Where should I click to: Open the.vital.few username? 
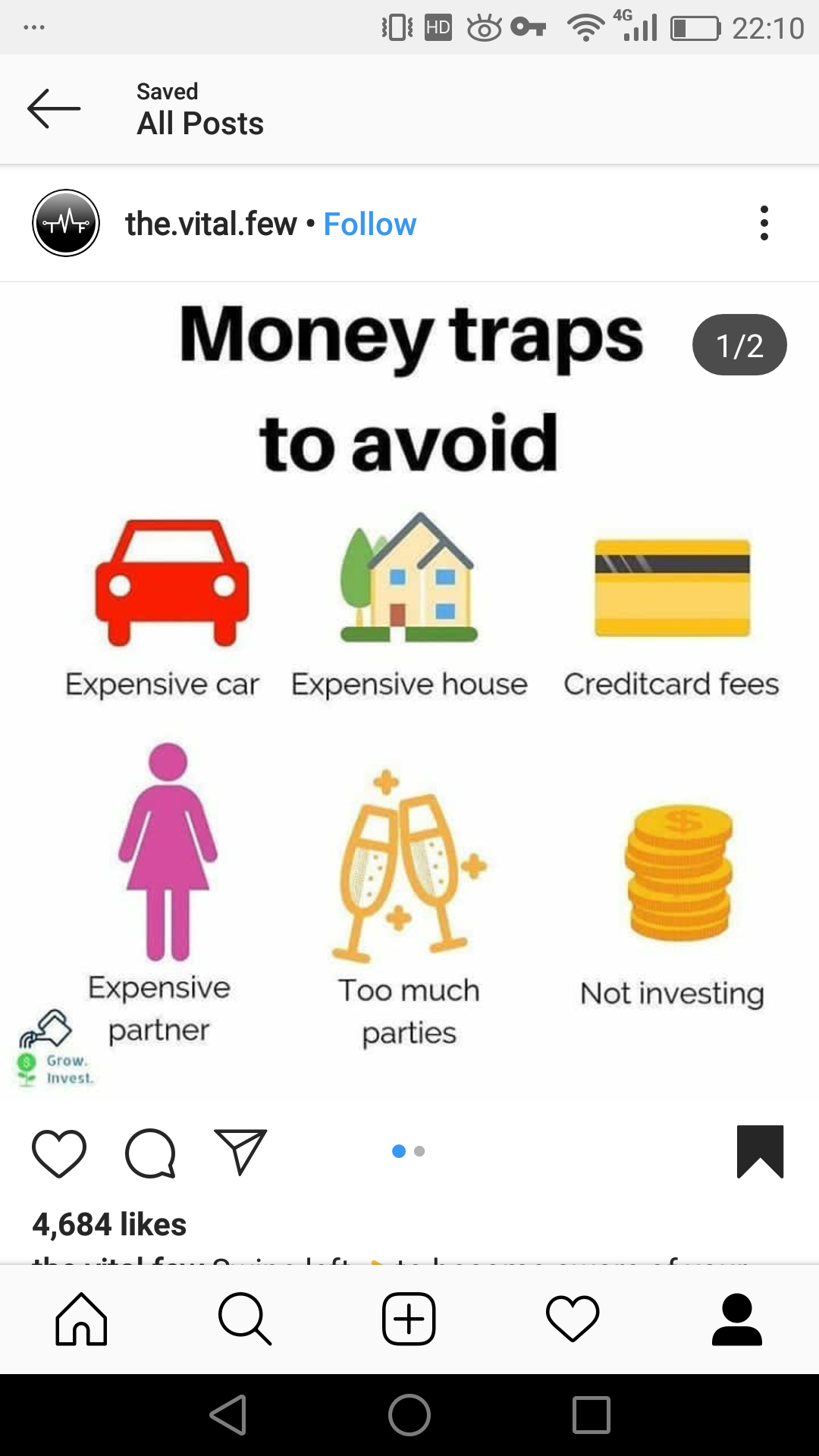tap(211, 224)
